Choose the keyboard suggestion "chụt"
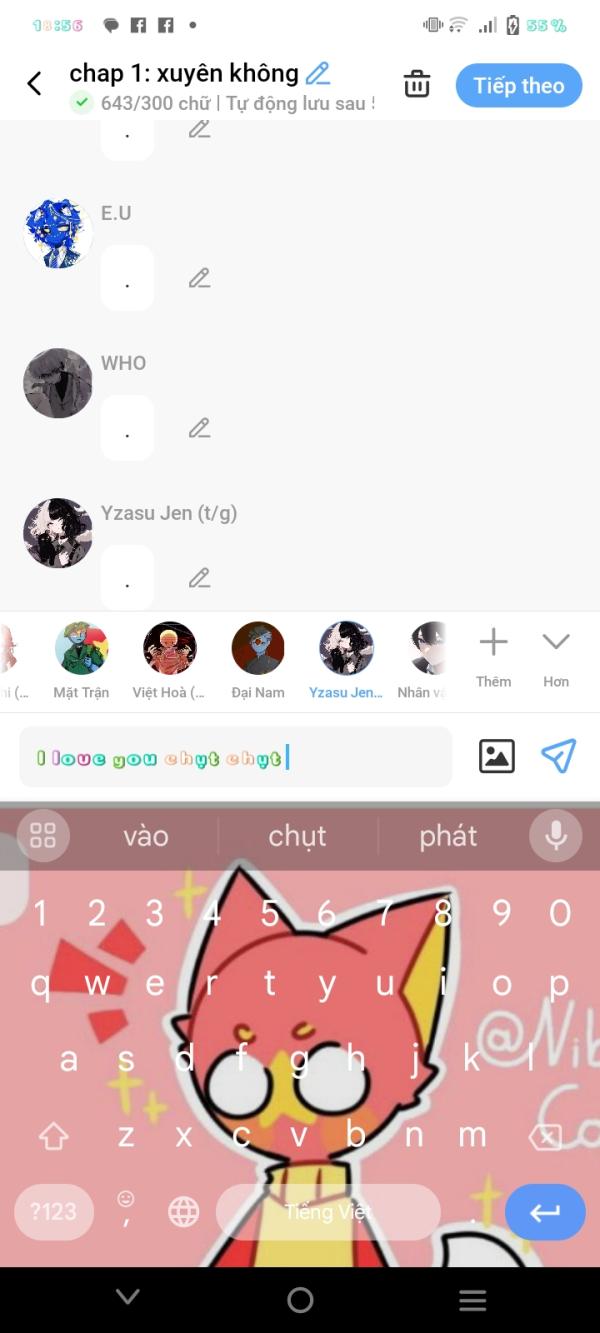The width and height of the screenshot is (600, 1333). click(x=297, y=836)
